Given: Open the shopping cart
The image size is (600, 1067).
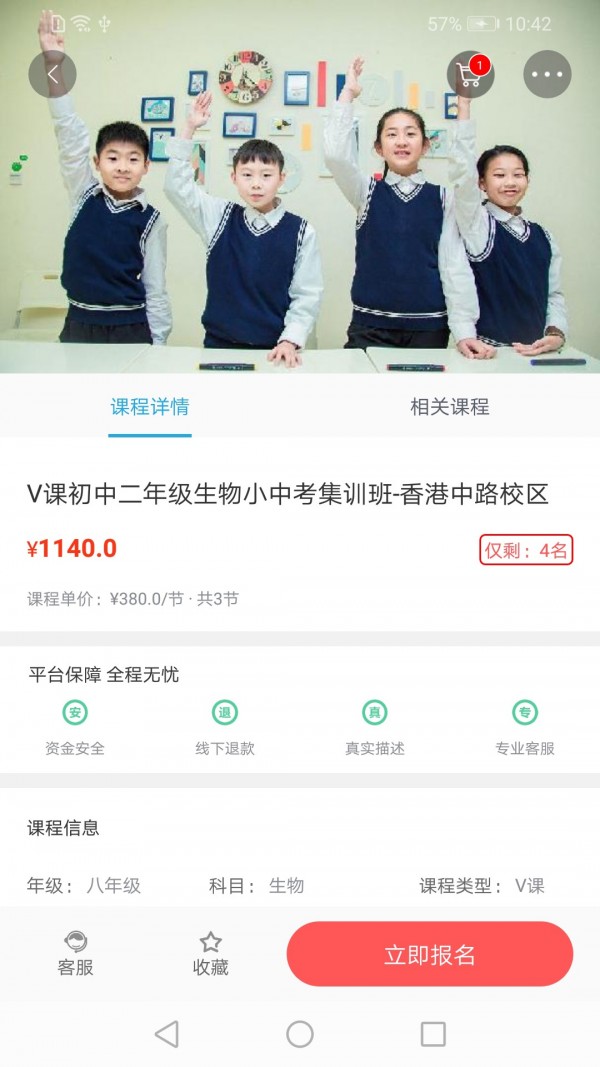Looking at the screenshot, I should point(470,74).
